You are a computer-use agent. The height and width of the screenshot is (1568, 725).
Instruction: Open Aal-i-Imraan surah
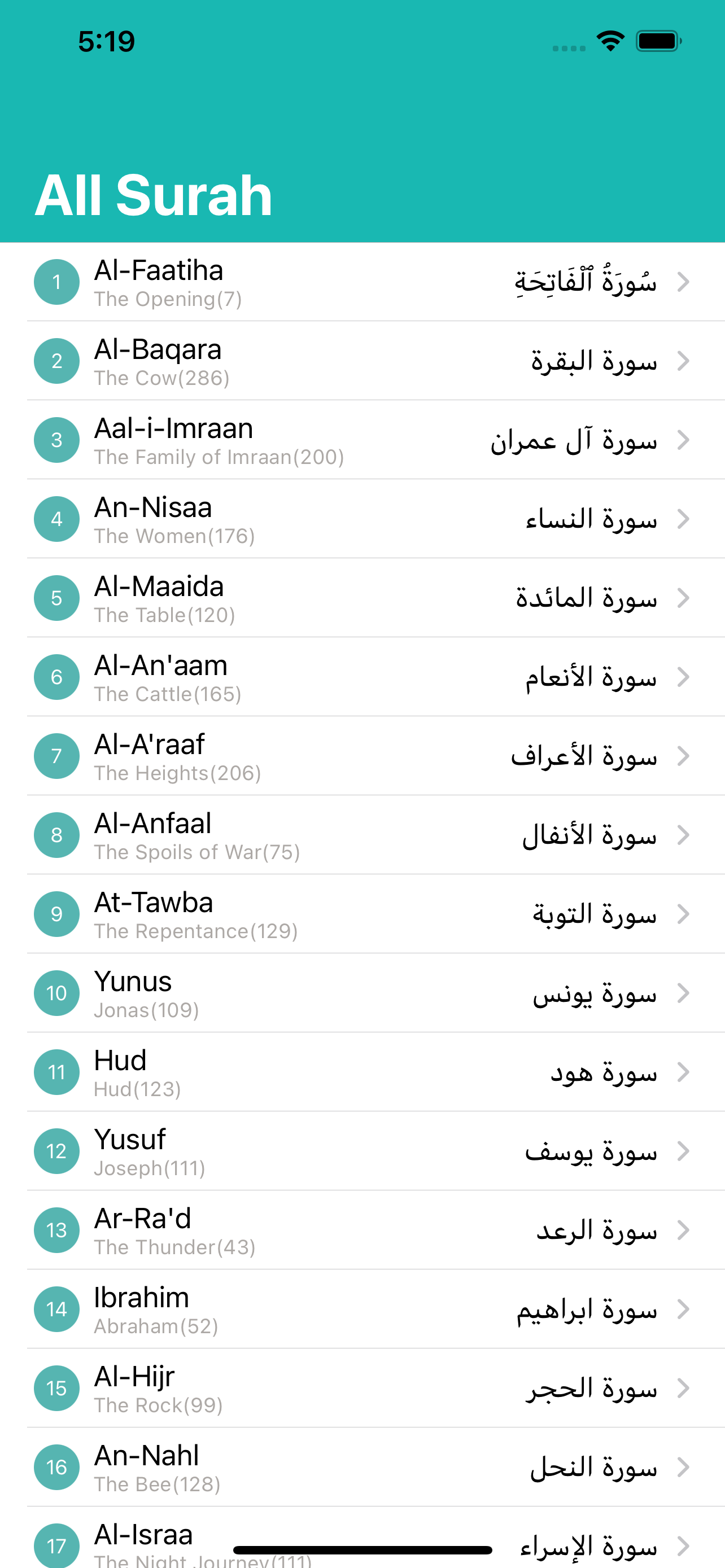362,440
